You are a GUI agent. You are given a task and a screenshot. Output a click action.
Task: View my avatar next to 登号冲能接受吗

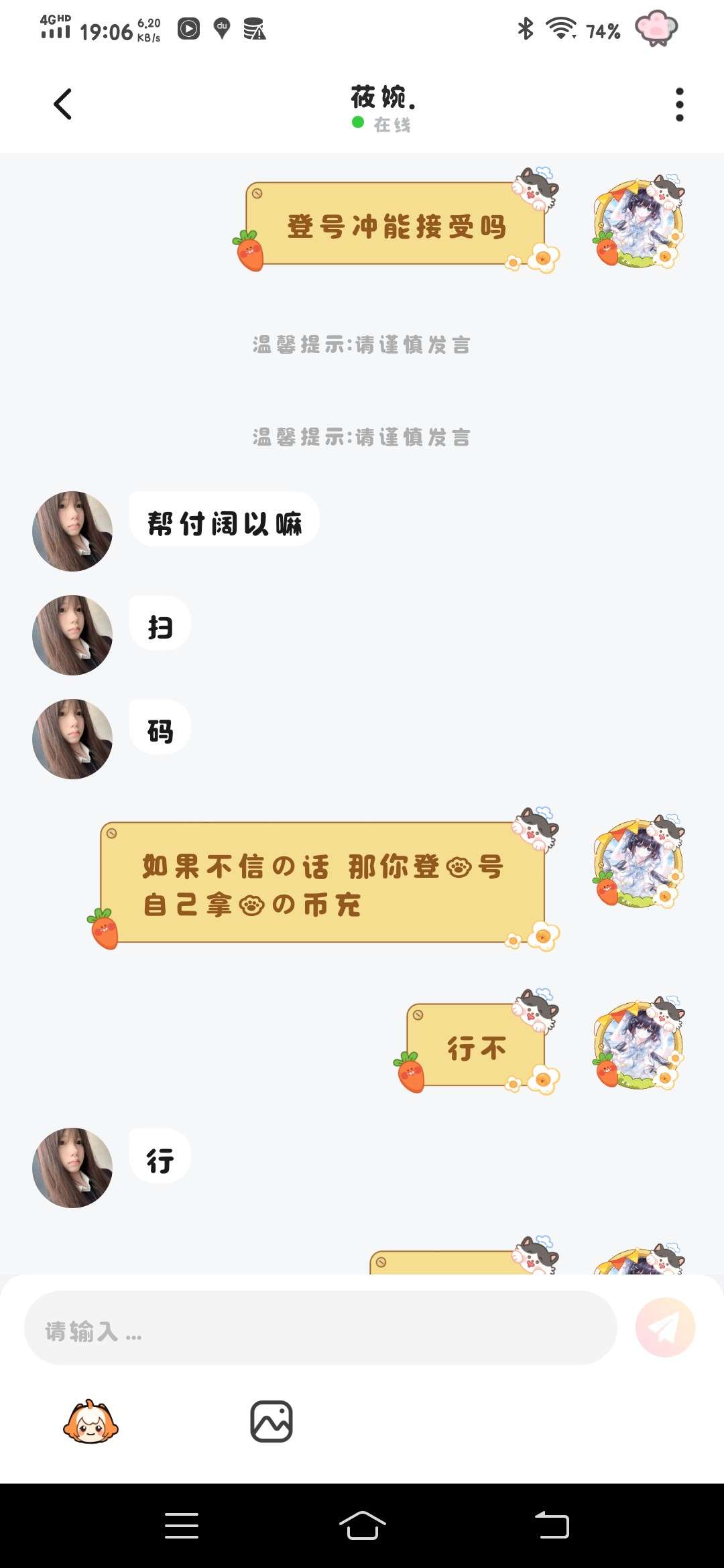639,223
